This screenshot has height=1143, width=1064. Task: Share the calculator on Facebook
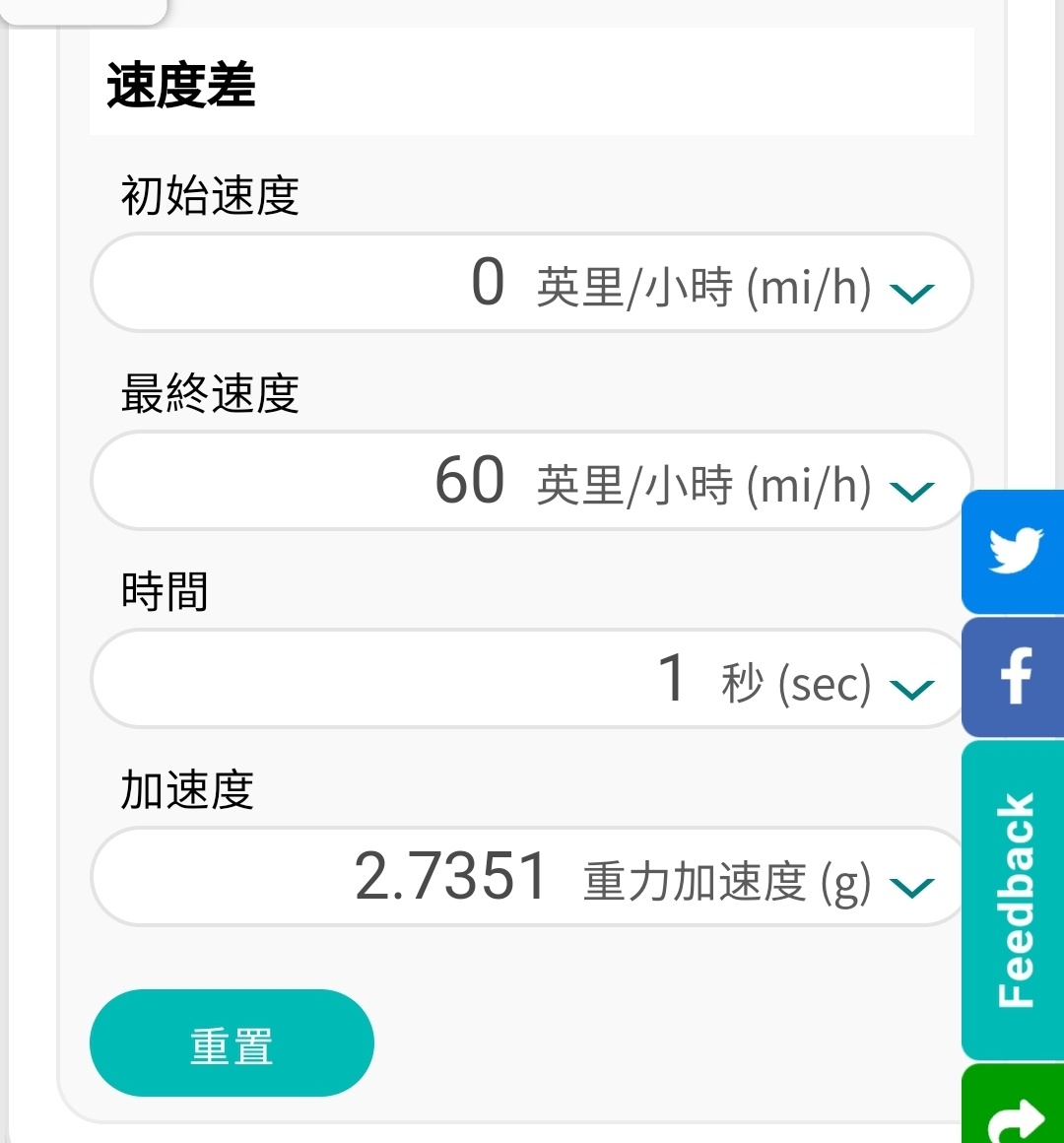point(1014,676)
